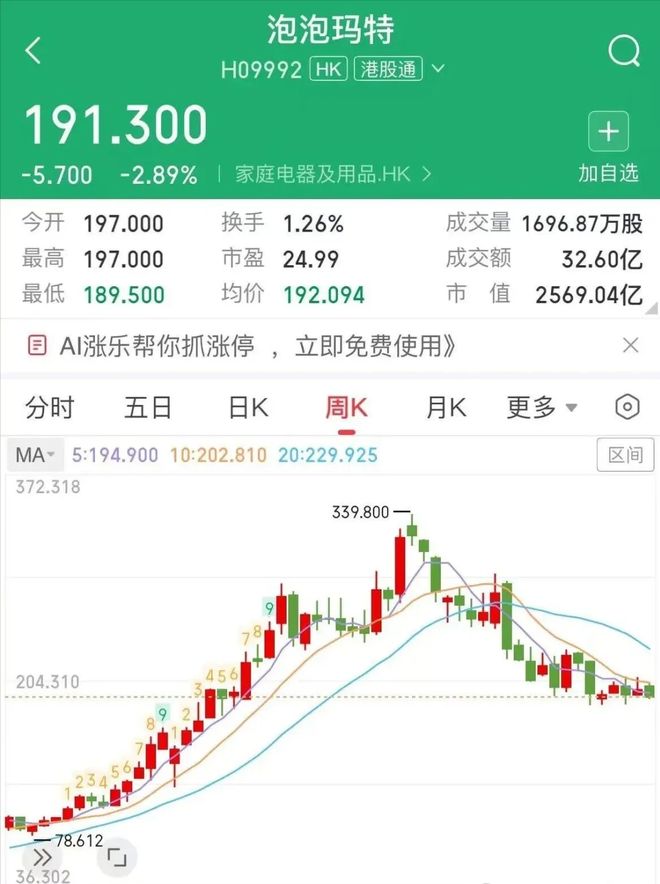The height and width of the screenshot is (884, 660).
Task: View the 月K monthly chart
Action: coord(446,407)
